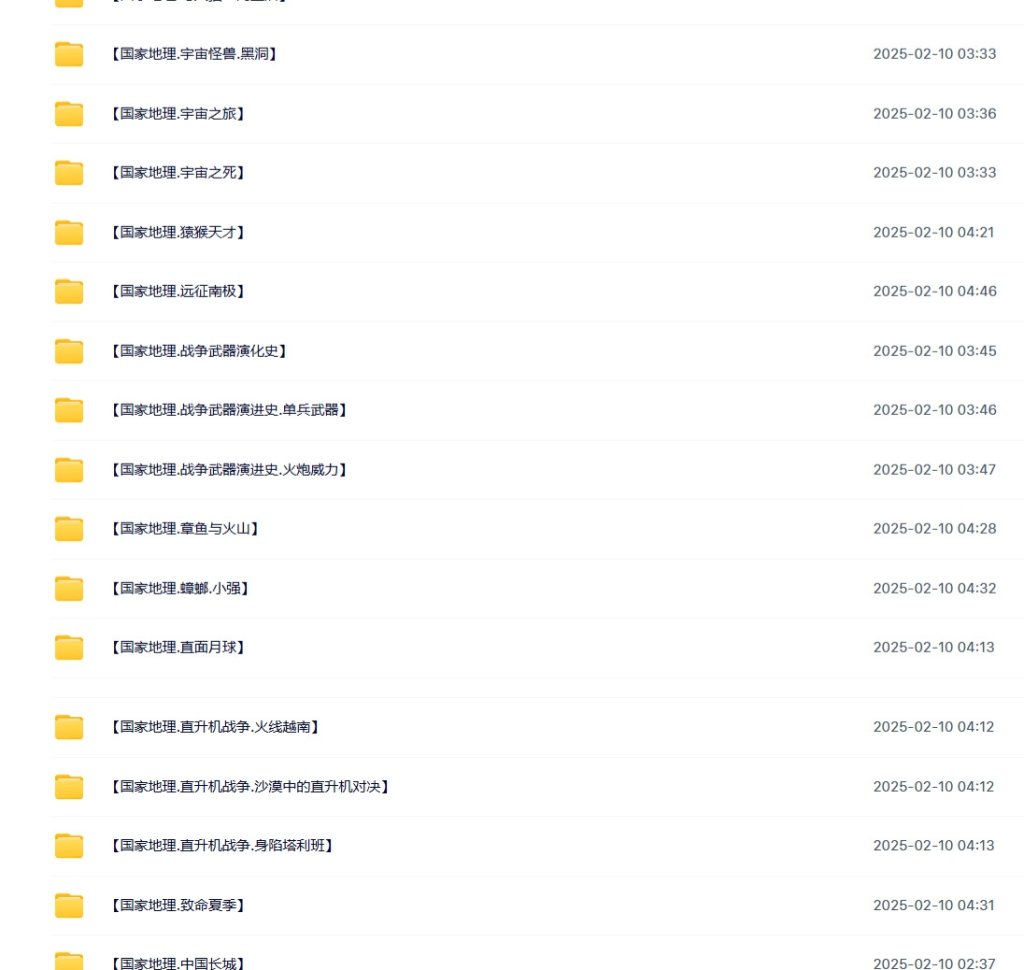Enter 直升机战争.身陷塔利班 folder
The height and width of the screenshot is (970, 1024).
[221, 846]
